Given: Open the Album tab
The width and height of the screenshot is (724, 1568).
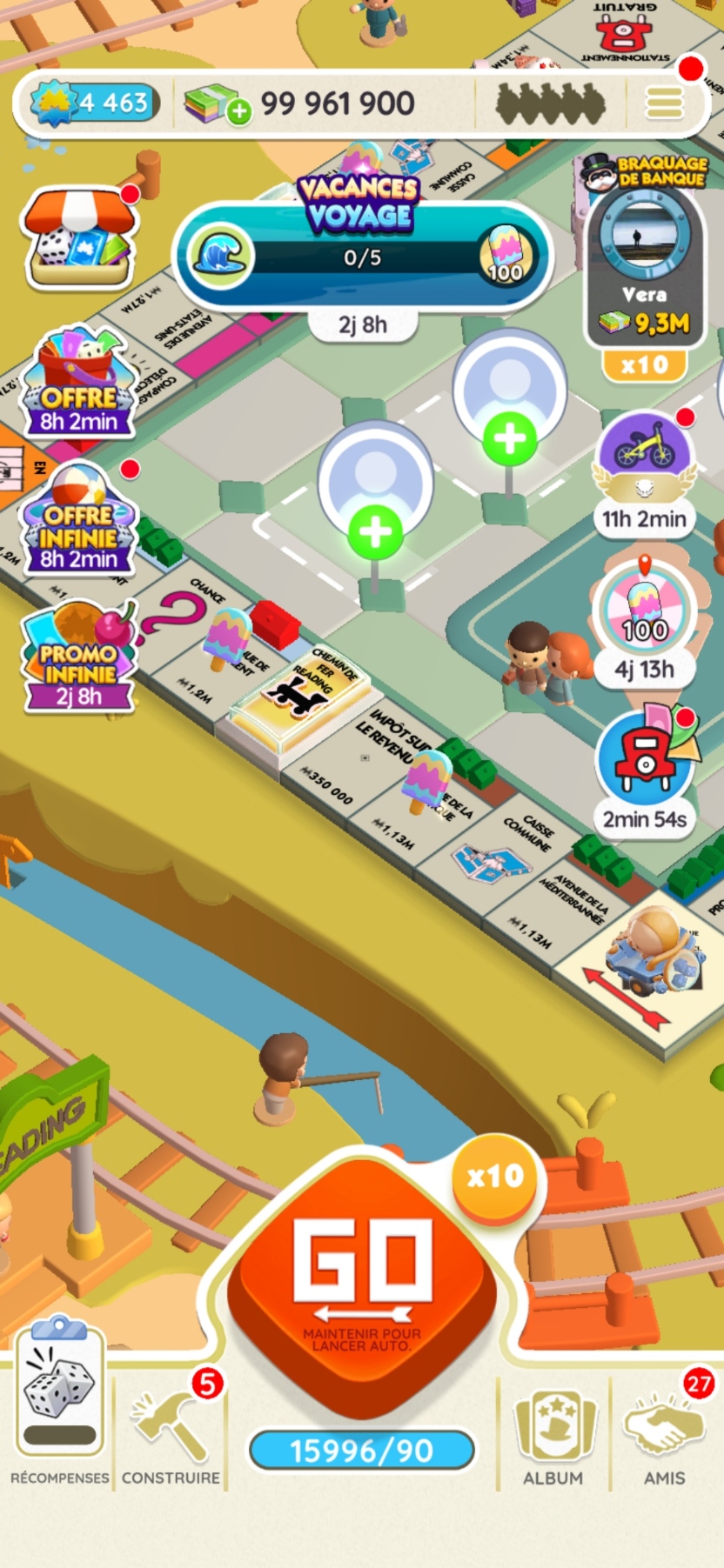Looking at the screenshot, I should point(553,1435).
